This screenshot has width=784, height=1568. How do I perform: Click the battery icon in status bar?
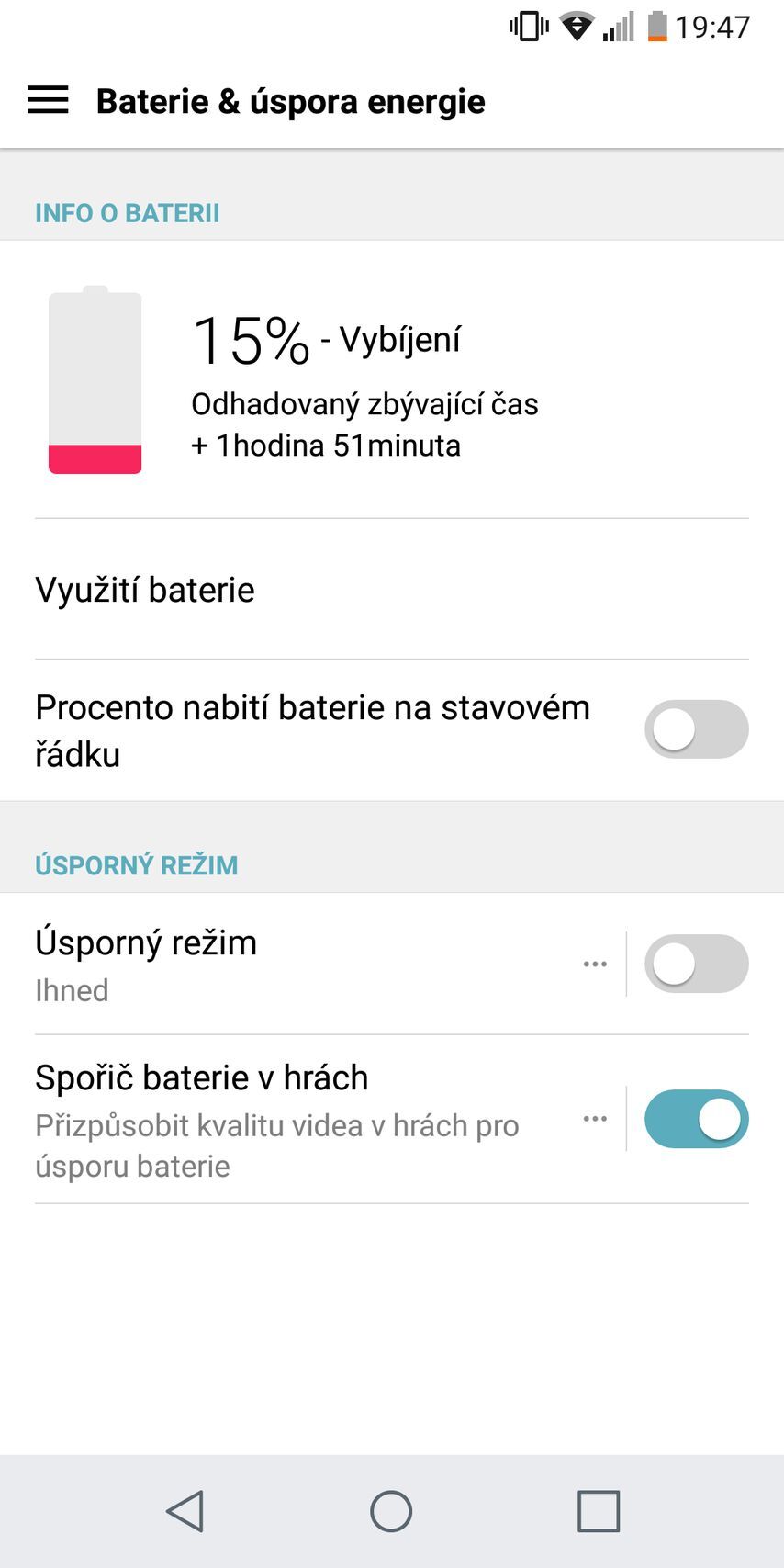(658, 27)
